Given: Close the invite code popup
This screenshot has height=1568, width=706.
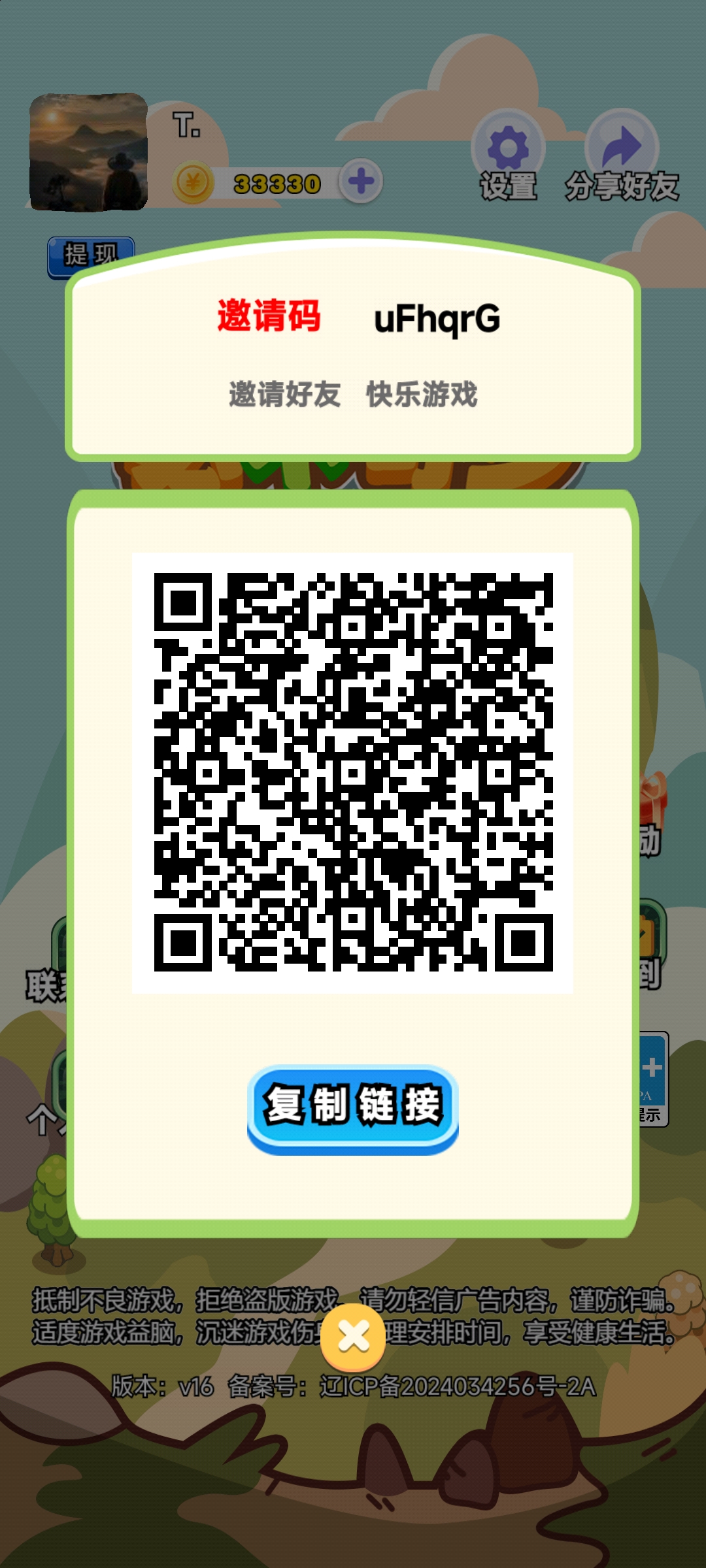Looking at the screenshot, I should 354,1337.
